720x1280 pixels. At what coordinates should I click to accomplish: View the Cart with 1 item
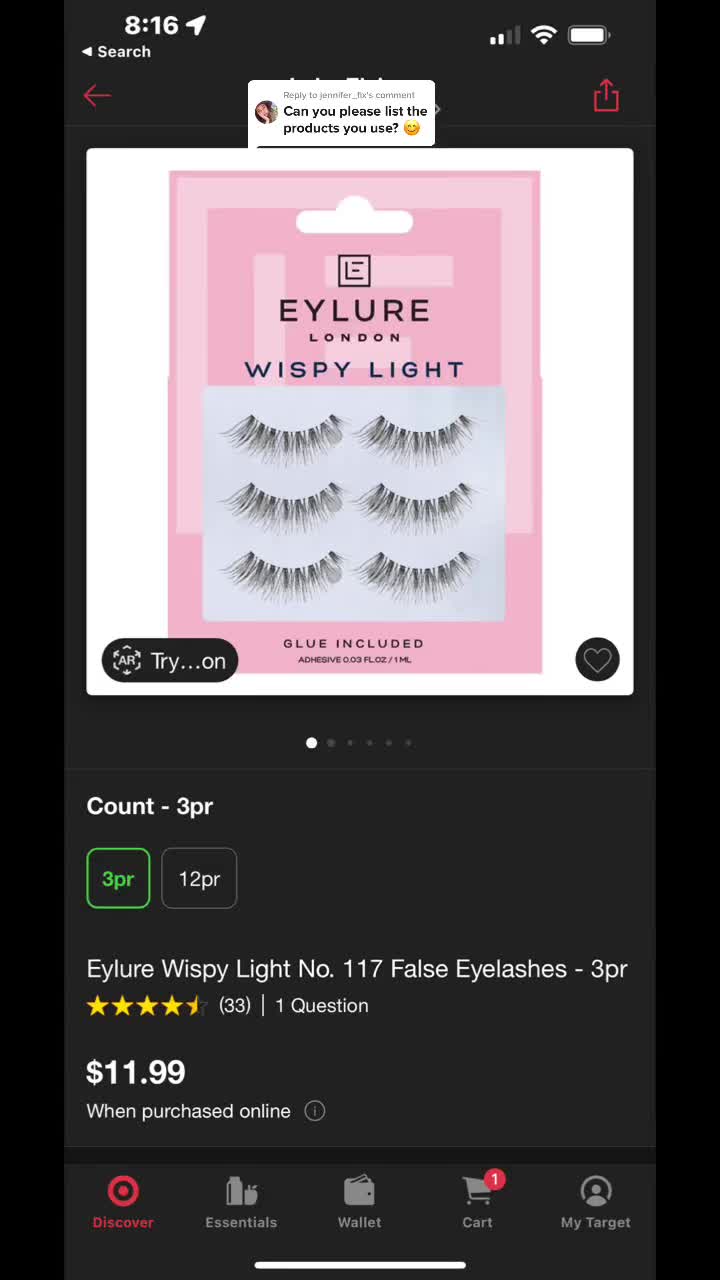(x=478, y=1202)
